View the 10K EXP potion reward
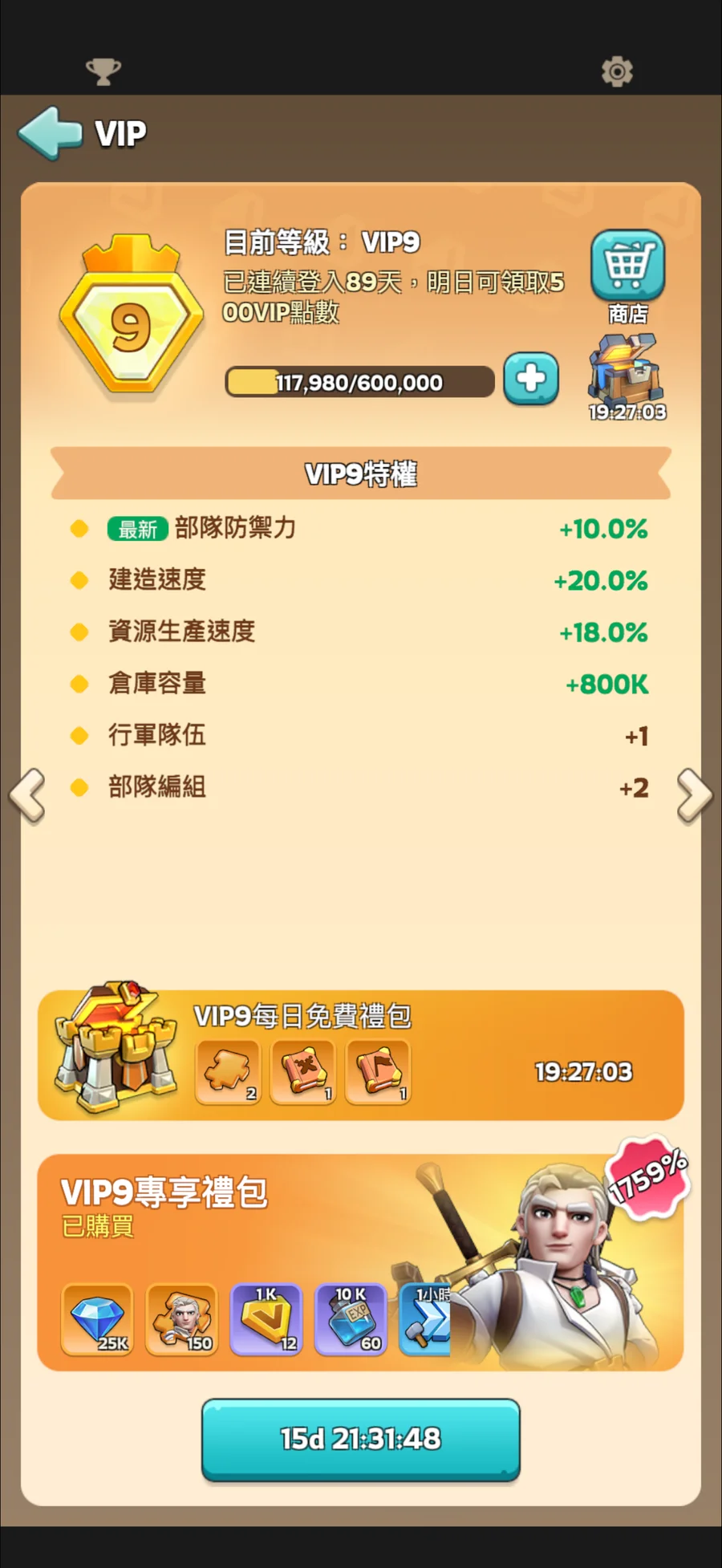The image size is (722, 1568). coord(351,1319)
